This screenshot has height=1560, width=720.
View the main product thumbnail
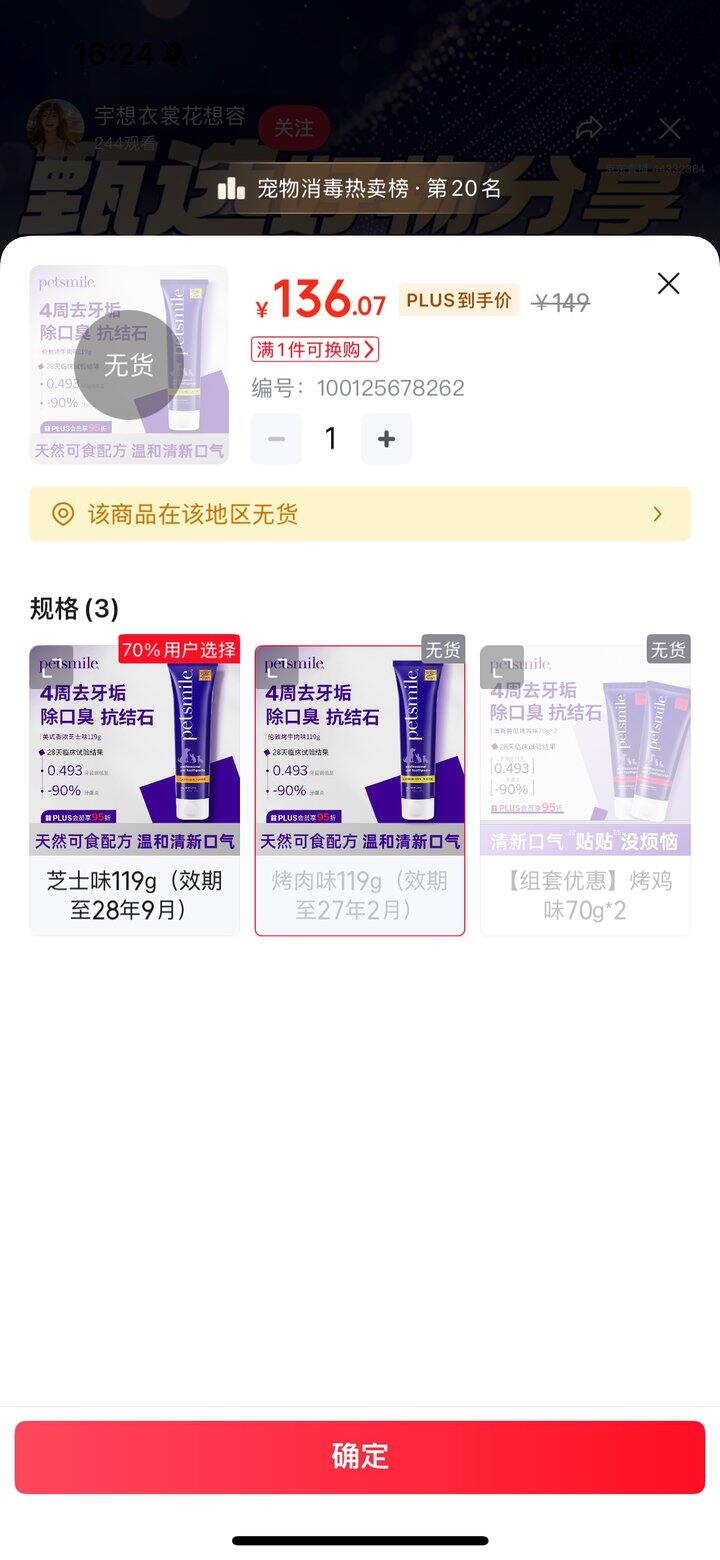(x=129, y=365)
